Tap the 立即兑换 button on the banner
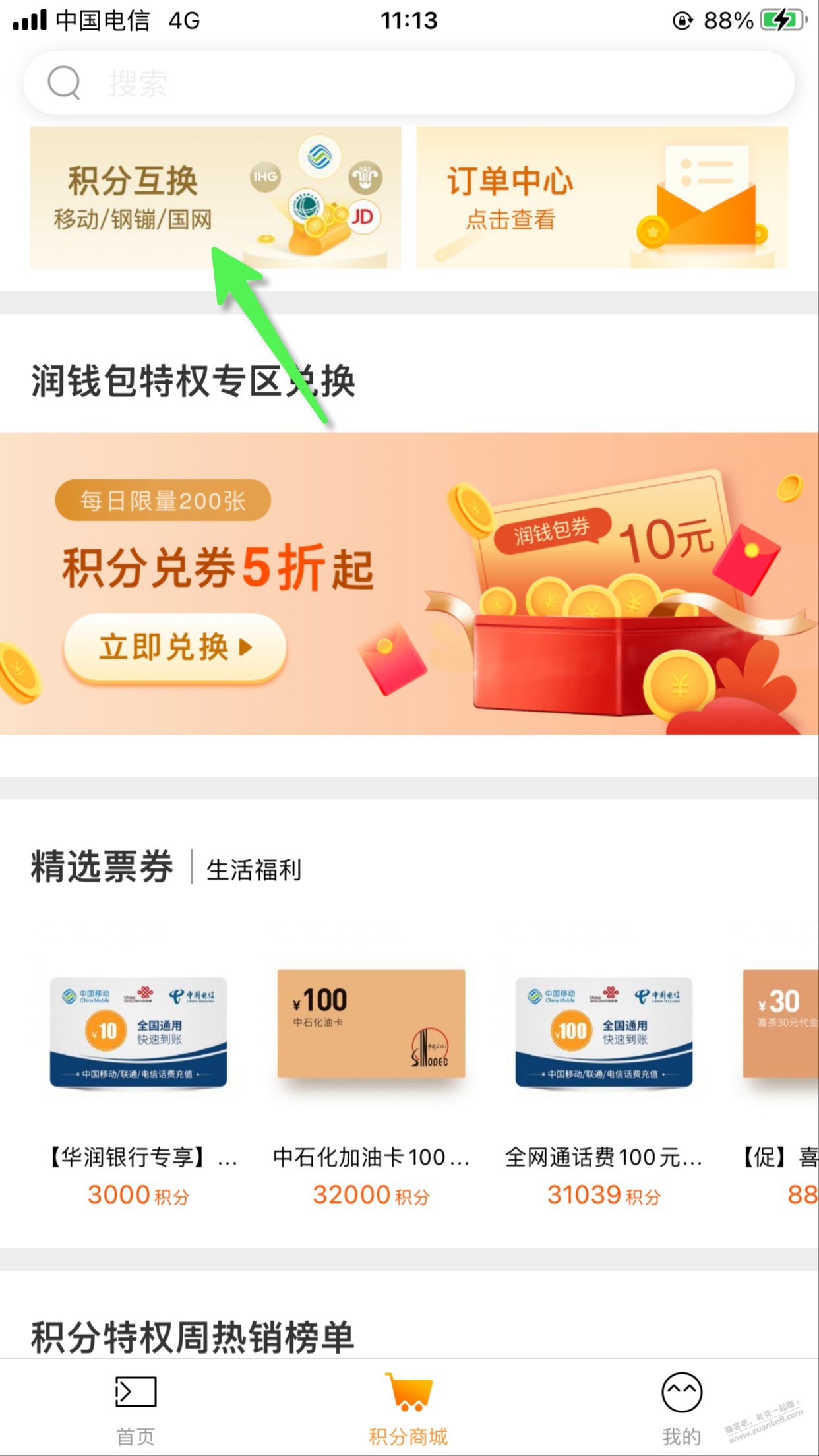819x1456 pixels. [x=175, y=647]
